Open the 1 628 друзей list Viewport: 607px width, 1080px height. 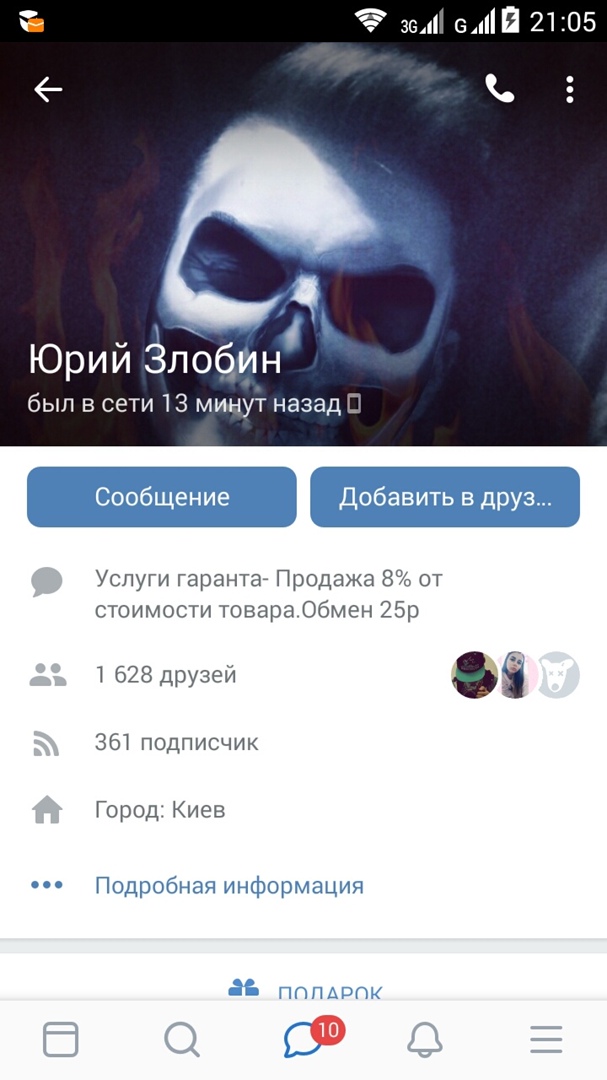(x=166, y=675)
